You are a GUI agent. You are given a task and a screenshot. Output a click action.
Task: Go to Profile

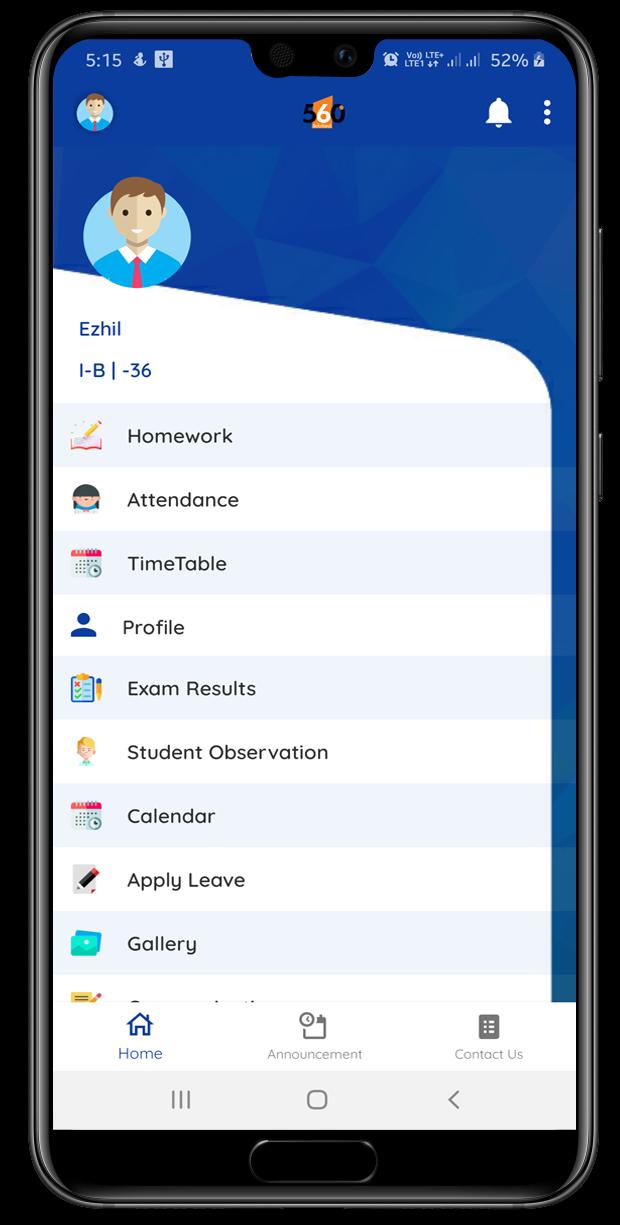pos(153,627)
